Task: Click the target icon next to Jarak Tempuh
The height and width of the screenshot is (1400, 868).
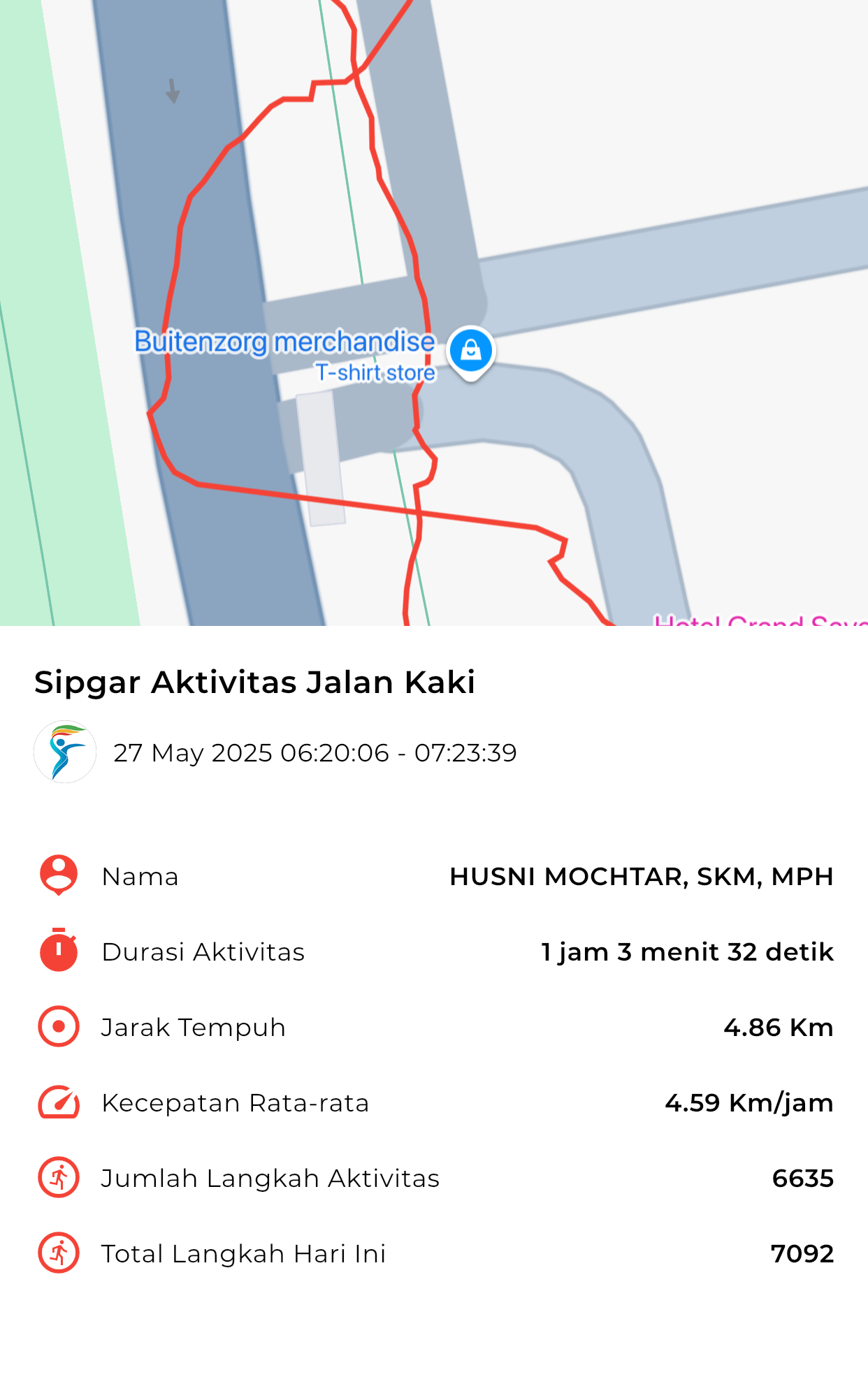Action: pos(59,1027)
